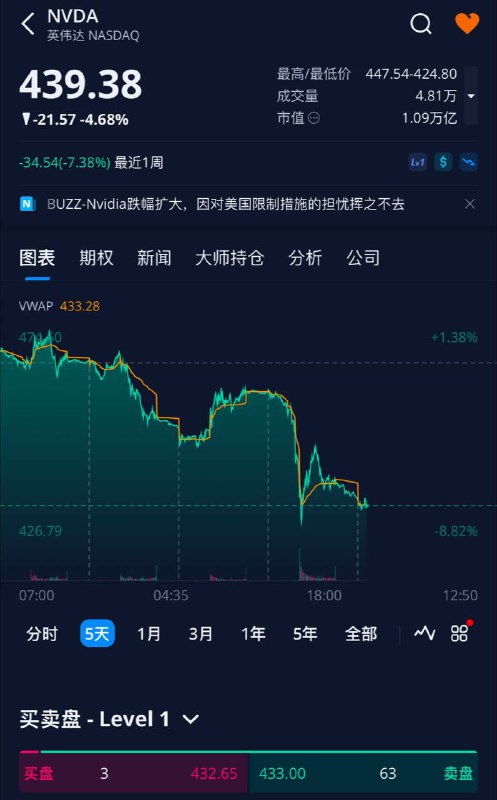Screen dimensions: 497x800
Task: Dismiss the BUZZ news banner
Action: (x=470, y=204)
